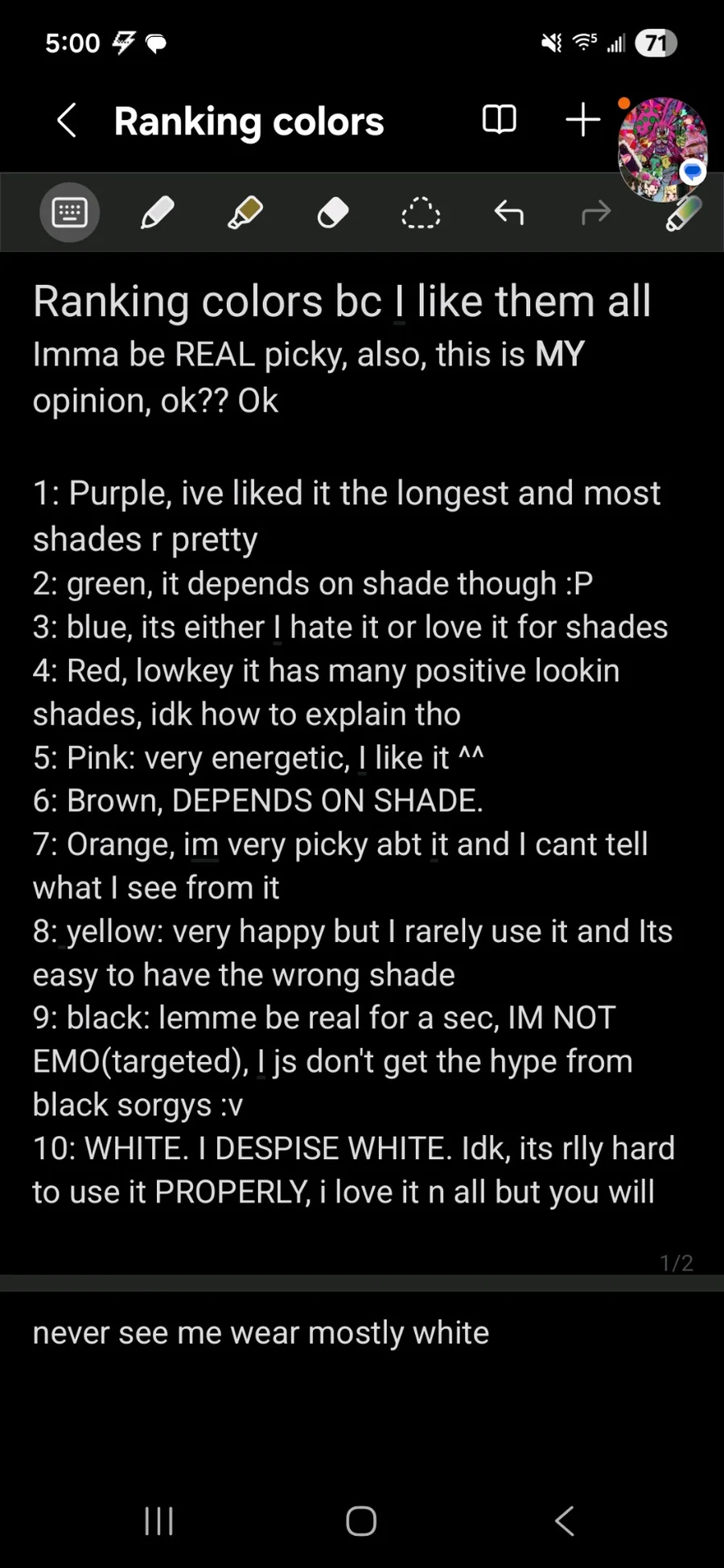Open reading mode book icon
Screen dimensions: 724x1568
(499, 120)
